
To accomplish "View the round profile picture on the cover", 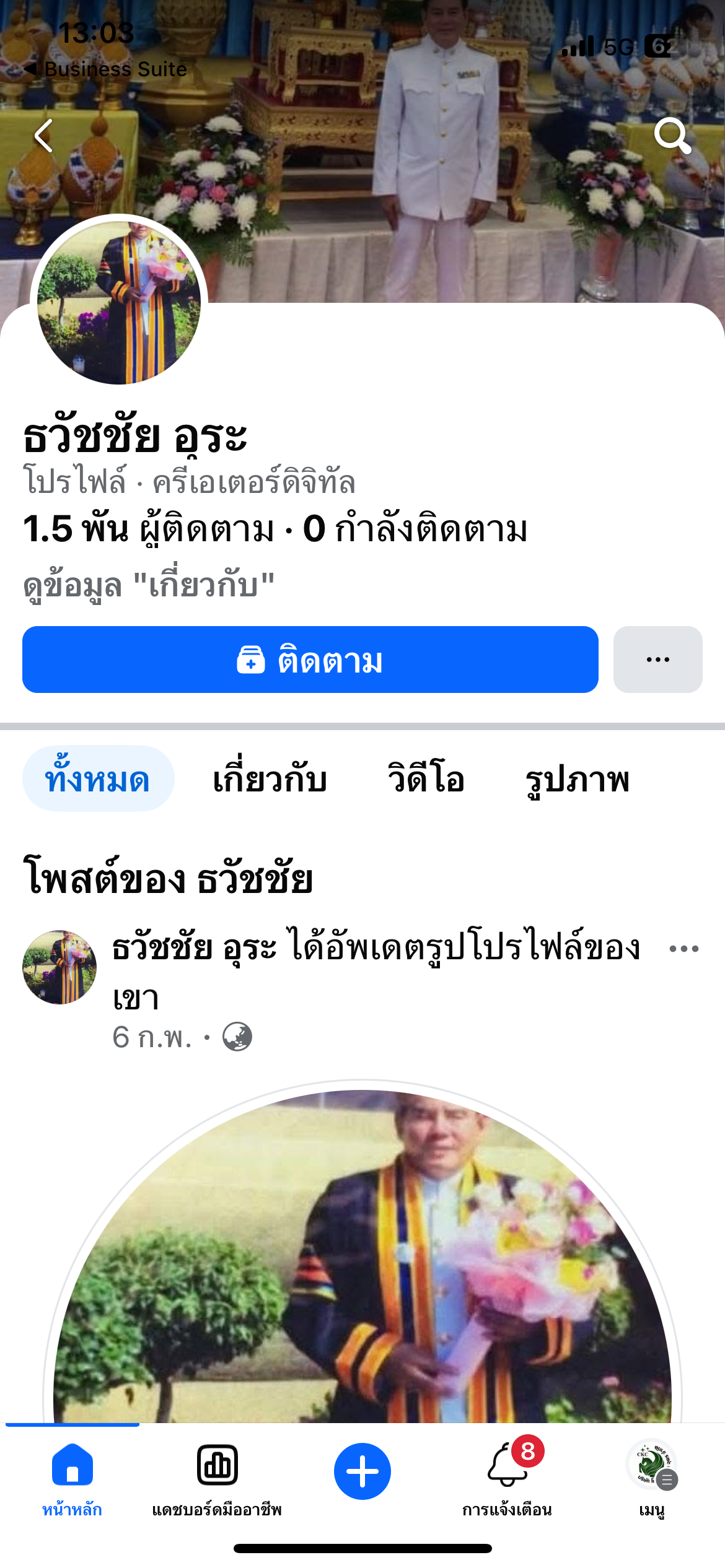I will click(x=119, y=302).
